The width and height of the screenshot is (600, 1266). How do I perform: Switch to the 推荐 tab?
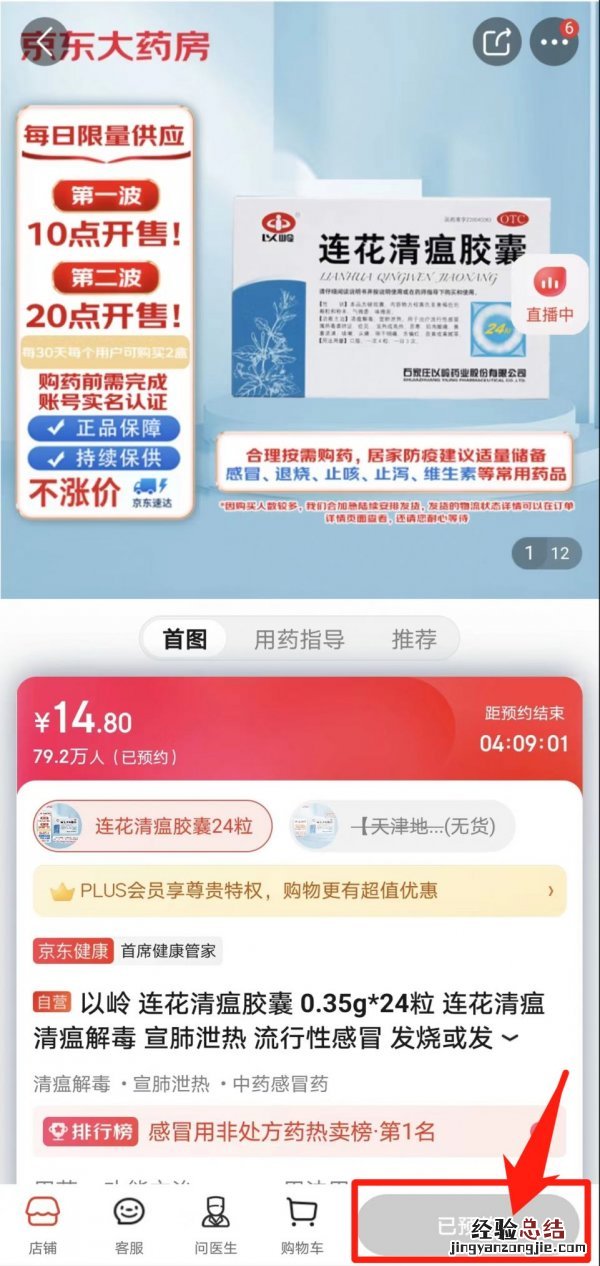click(x=414, y=639)
